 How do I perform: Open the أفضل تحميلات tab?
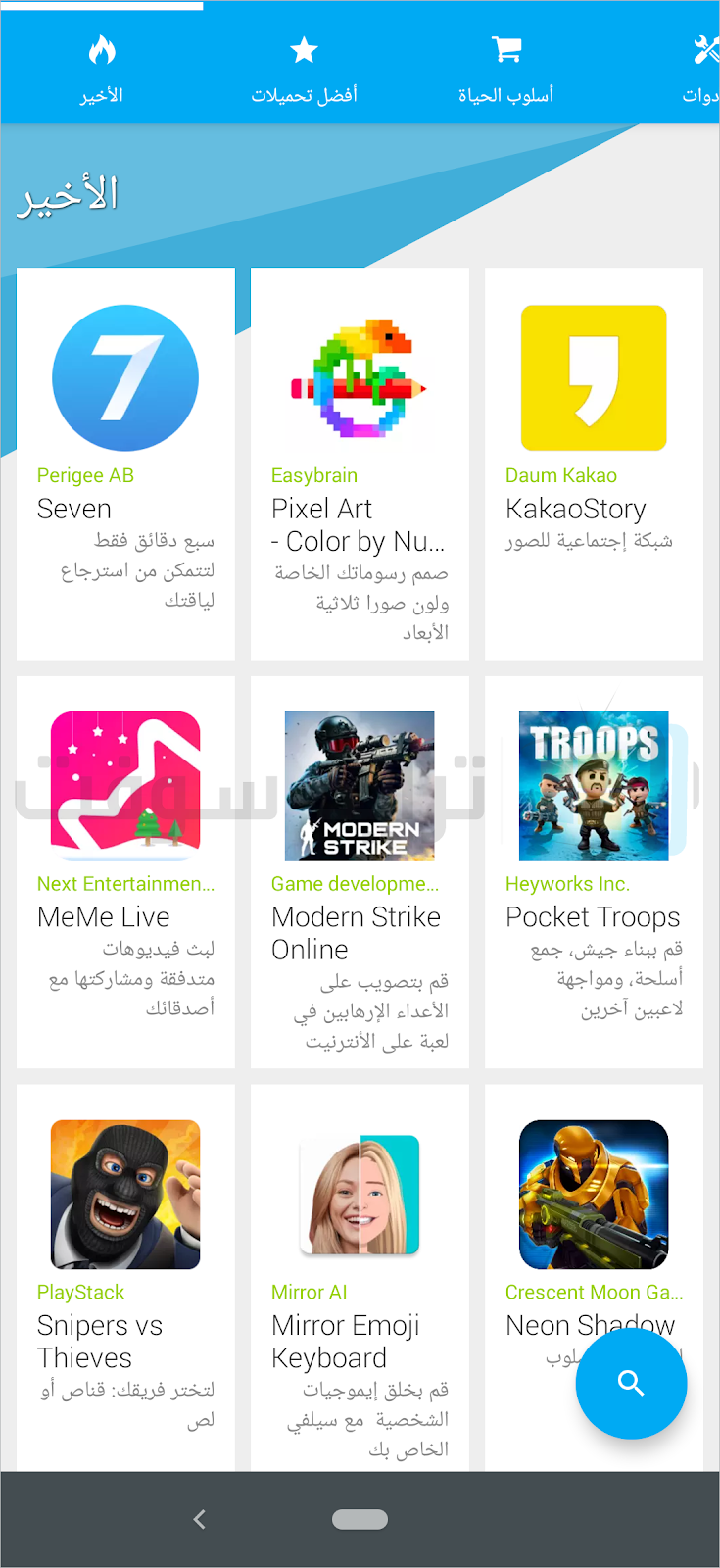click(x=304, y=69)
